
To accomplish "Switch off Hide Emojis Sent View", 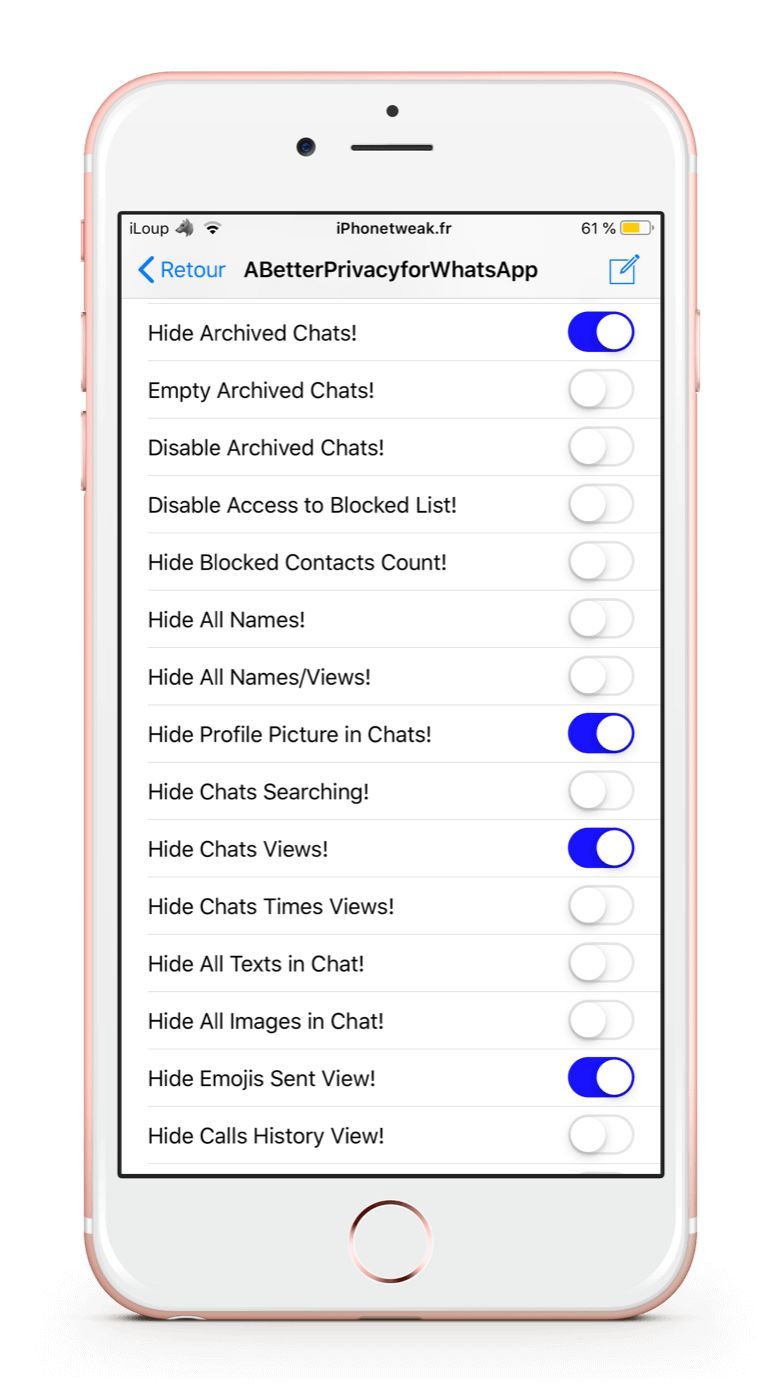I will [600, 1078].
